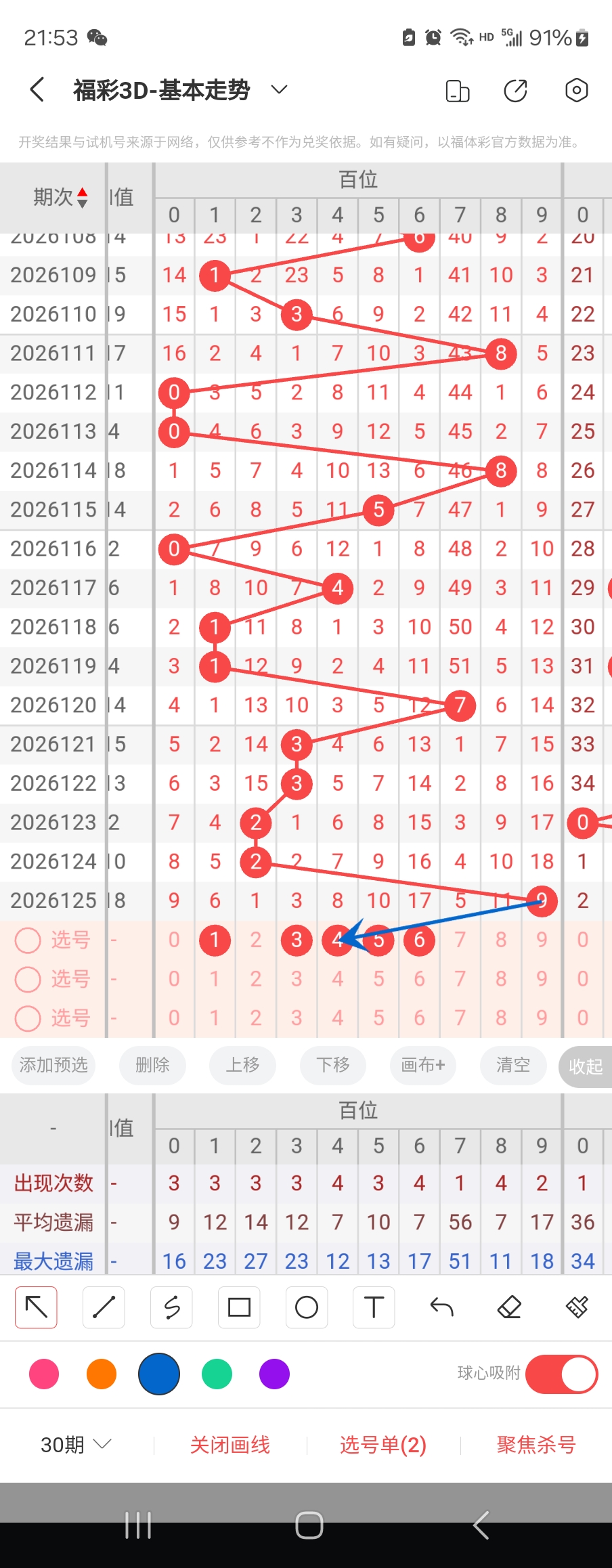Open the share icon in the header
Image resolution: width=612 pixels, height=1568 pixels.
(x=515, y=90)
